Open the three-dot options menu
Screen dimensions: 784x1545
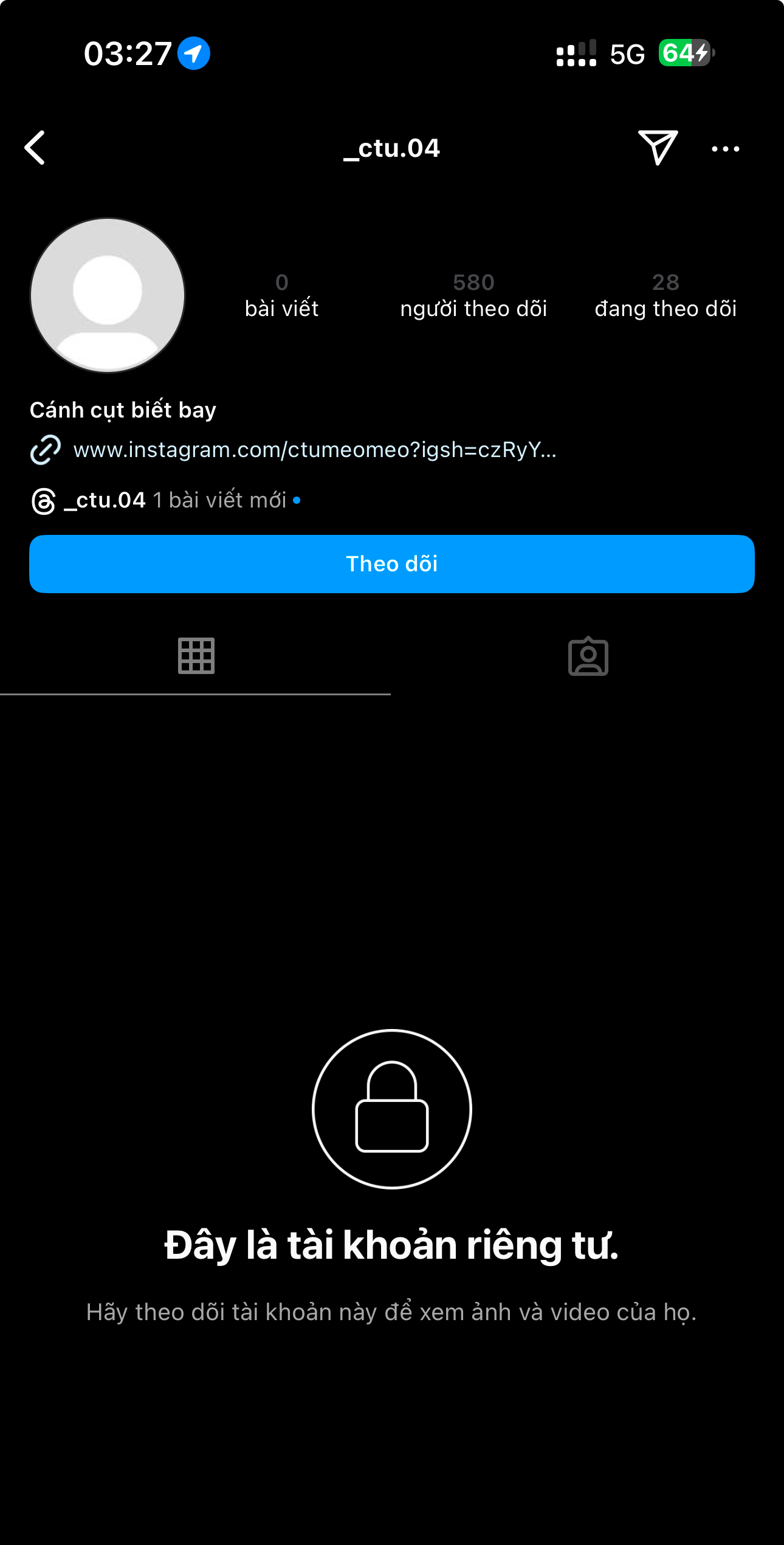(x=725, y=149)
